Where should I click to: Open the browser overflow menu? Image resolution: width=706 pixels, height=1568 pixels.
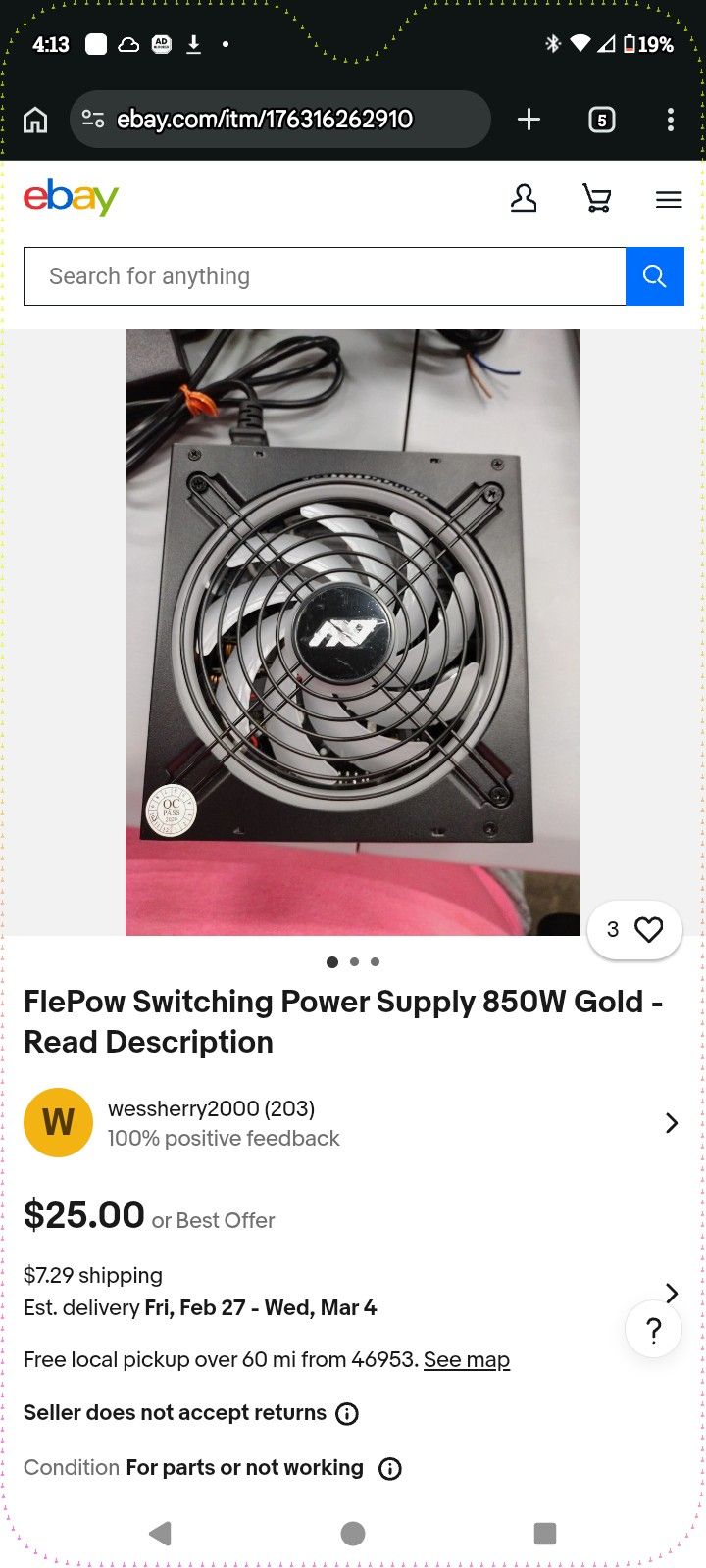point(671,120)
